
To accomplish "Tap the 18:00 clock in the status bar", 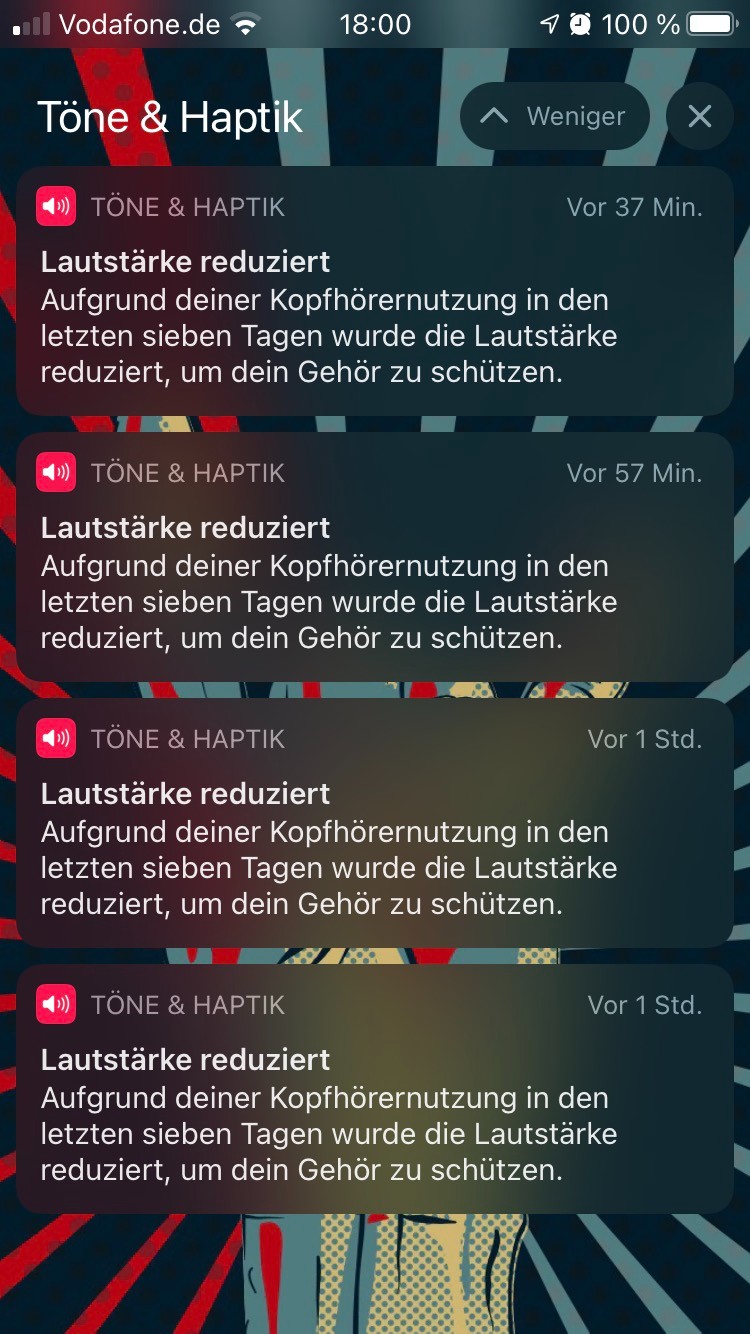I will [x=375, y=24].
